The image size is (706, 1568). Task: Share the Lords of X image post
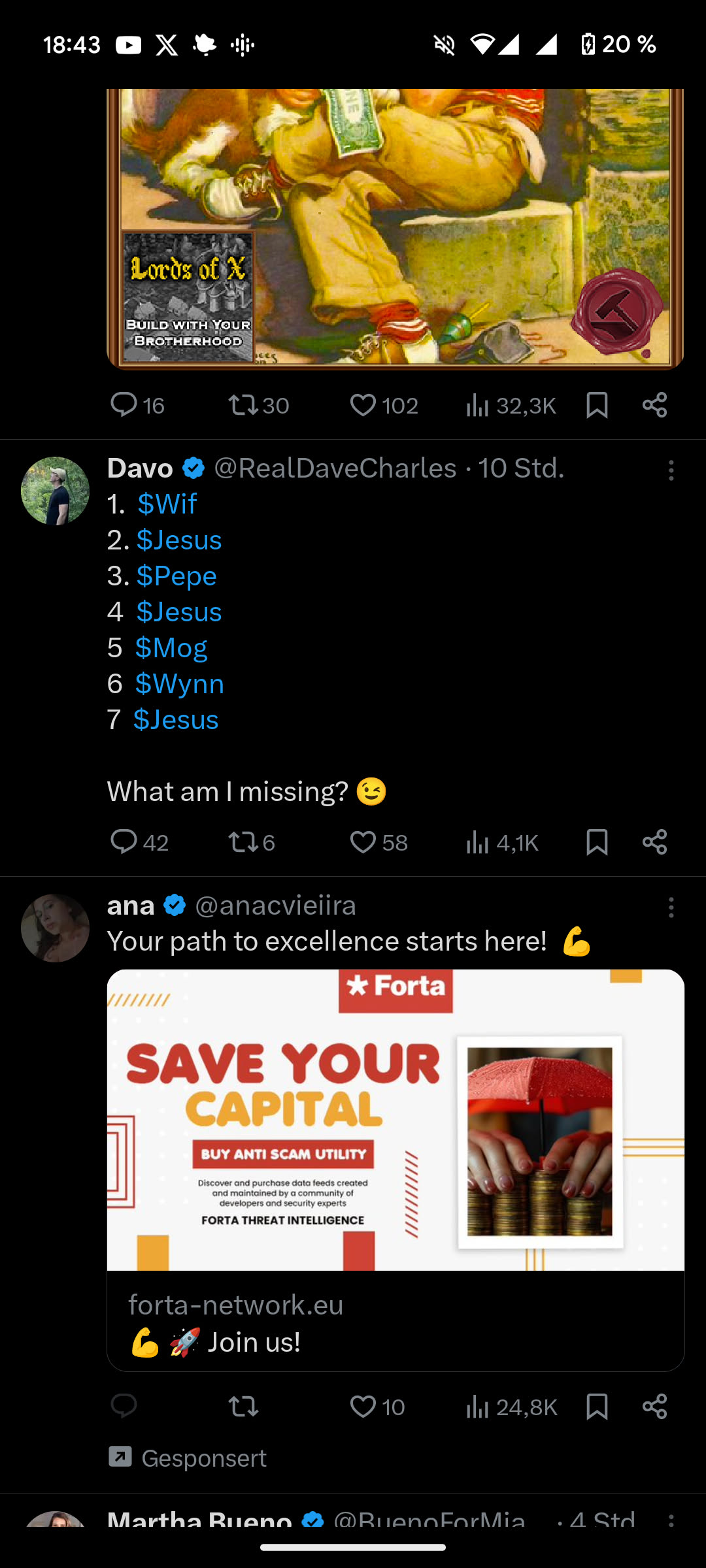[x=654, y=405]
